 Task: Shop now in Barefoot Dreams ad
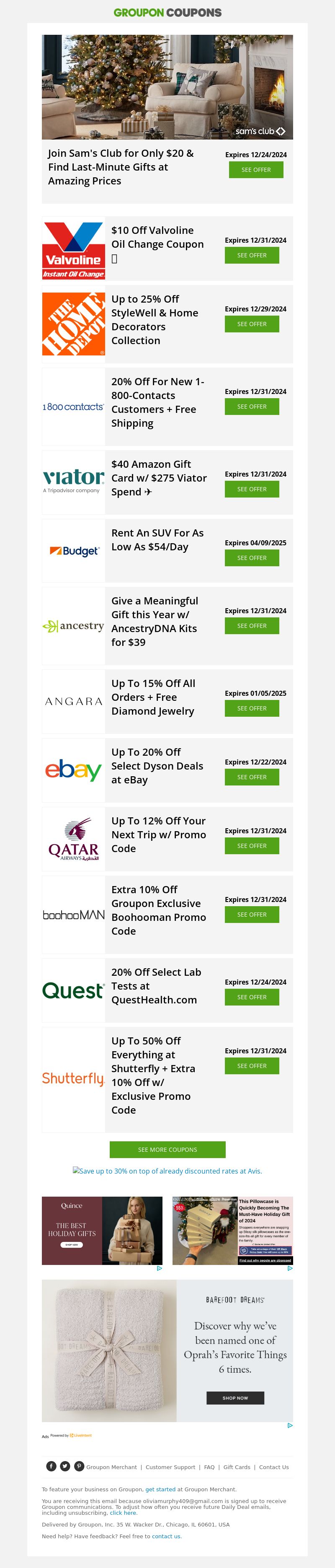point(235,1398)
